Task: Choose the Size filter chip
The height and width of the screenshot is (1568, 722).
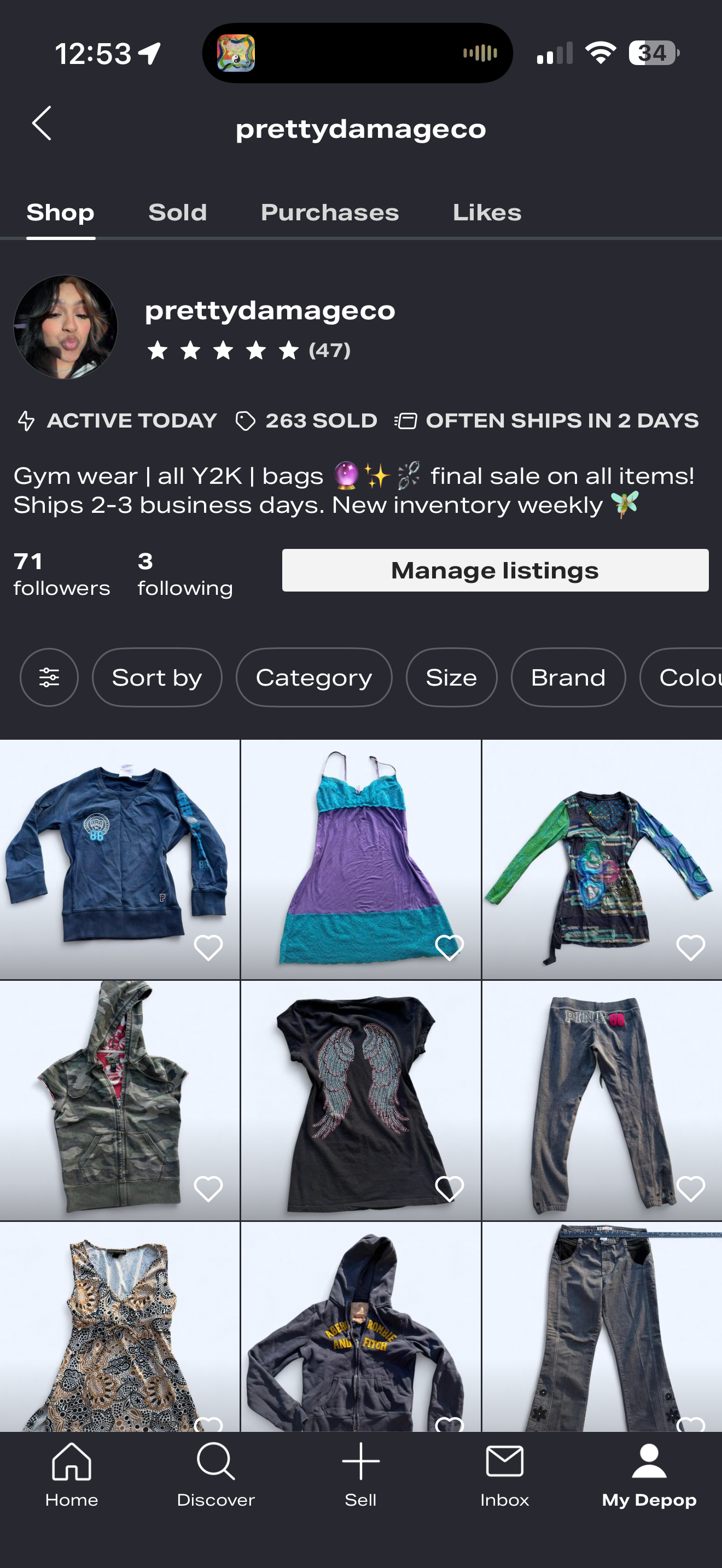Action: point(451,677)
